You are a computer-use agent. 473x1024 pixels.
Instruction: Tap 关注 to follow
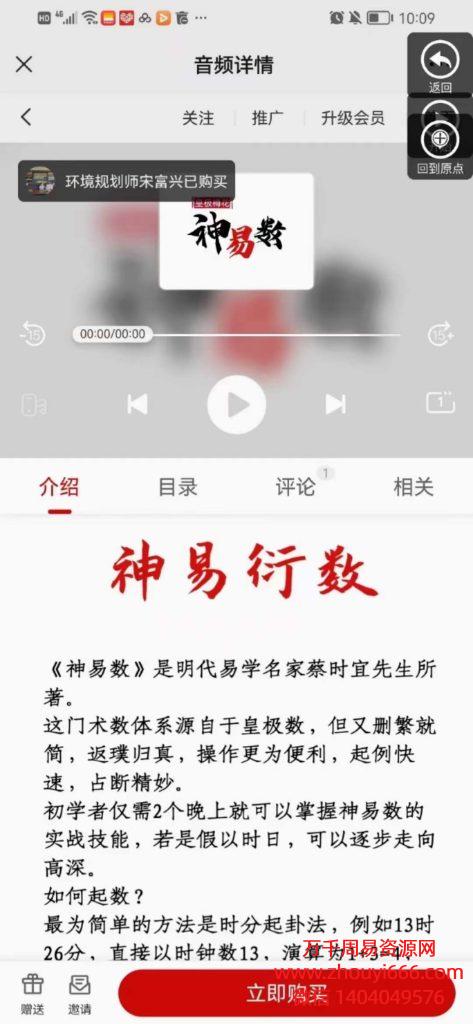click(198, 118)
